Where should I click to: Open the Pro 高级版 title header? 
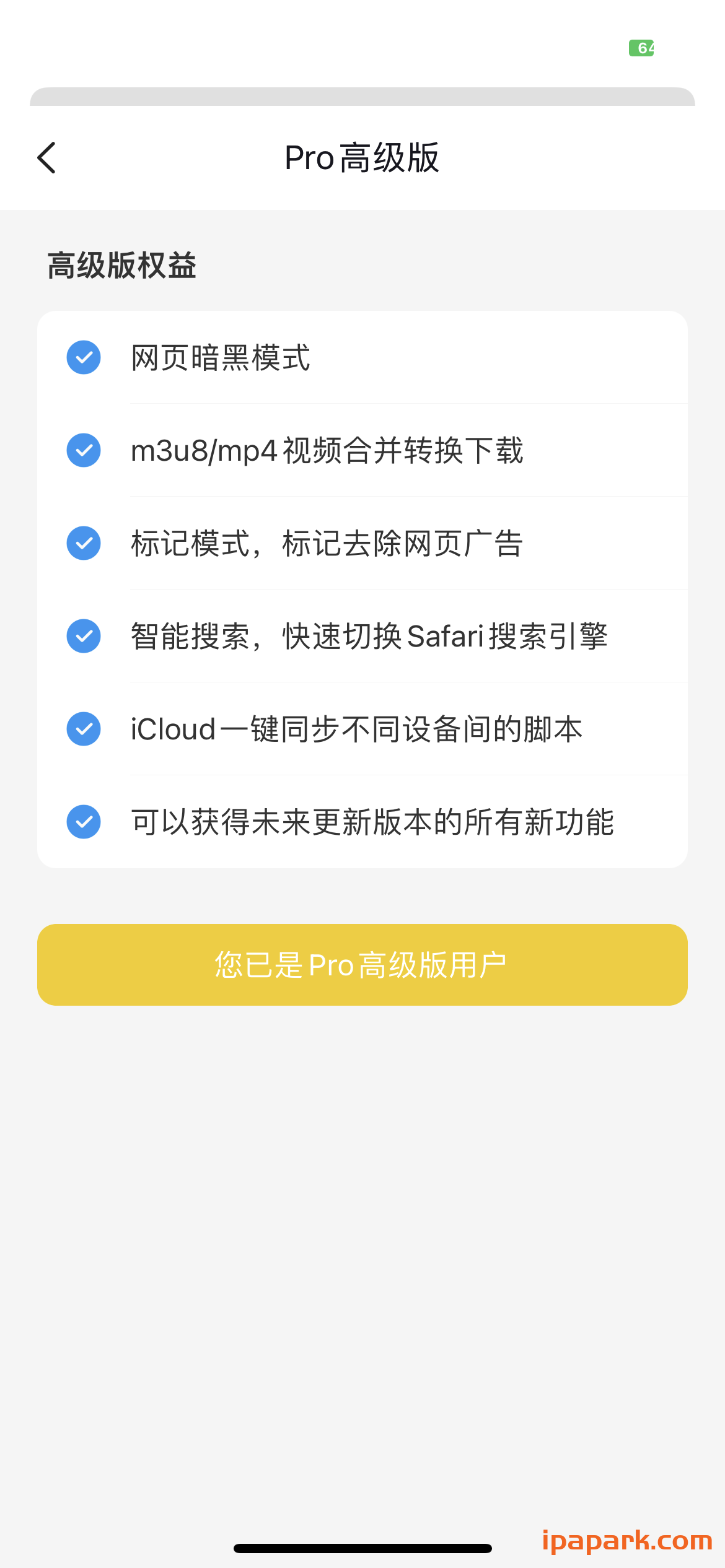click(362, 158)
